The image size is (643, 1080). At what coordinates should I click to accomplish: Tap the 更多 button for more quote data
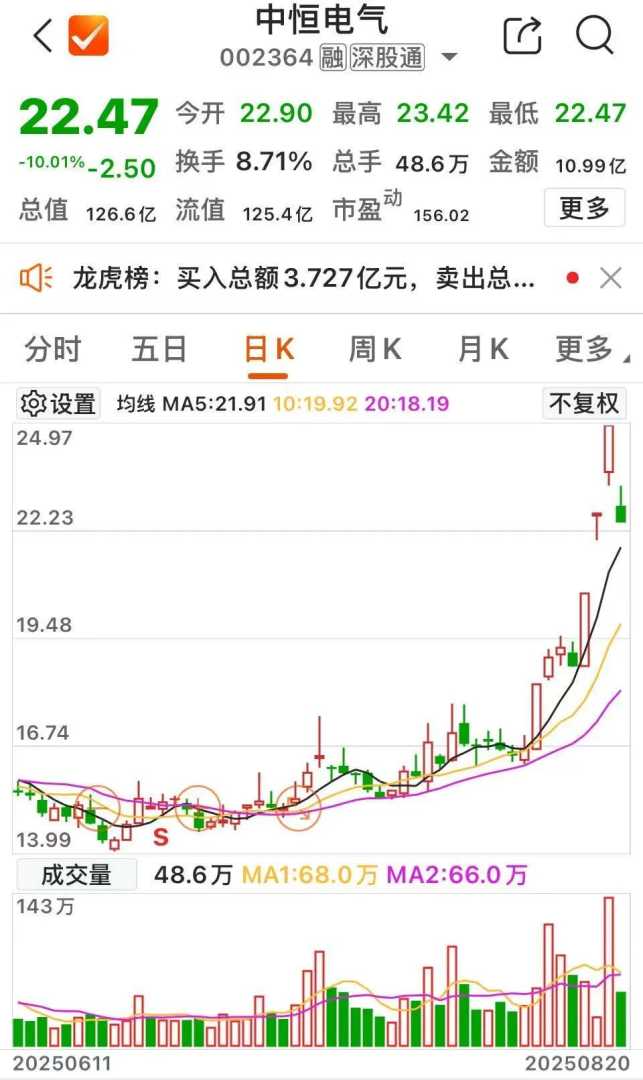pyautogui.click(x=584, y=208)
